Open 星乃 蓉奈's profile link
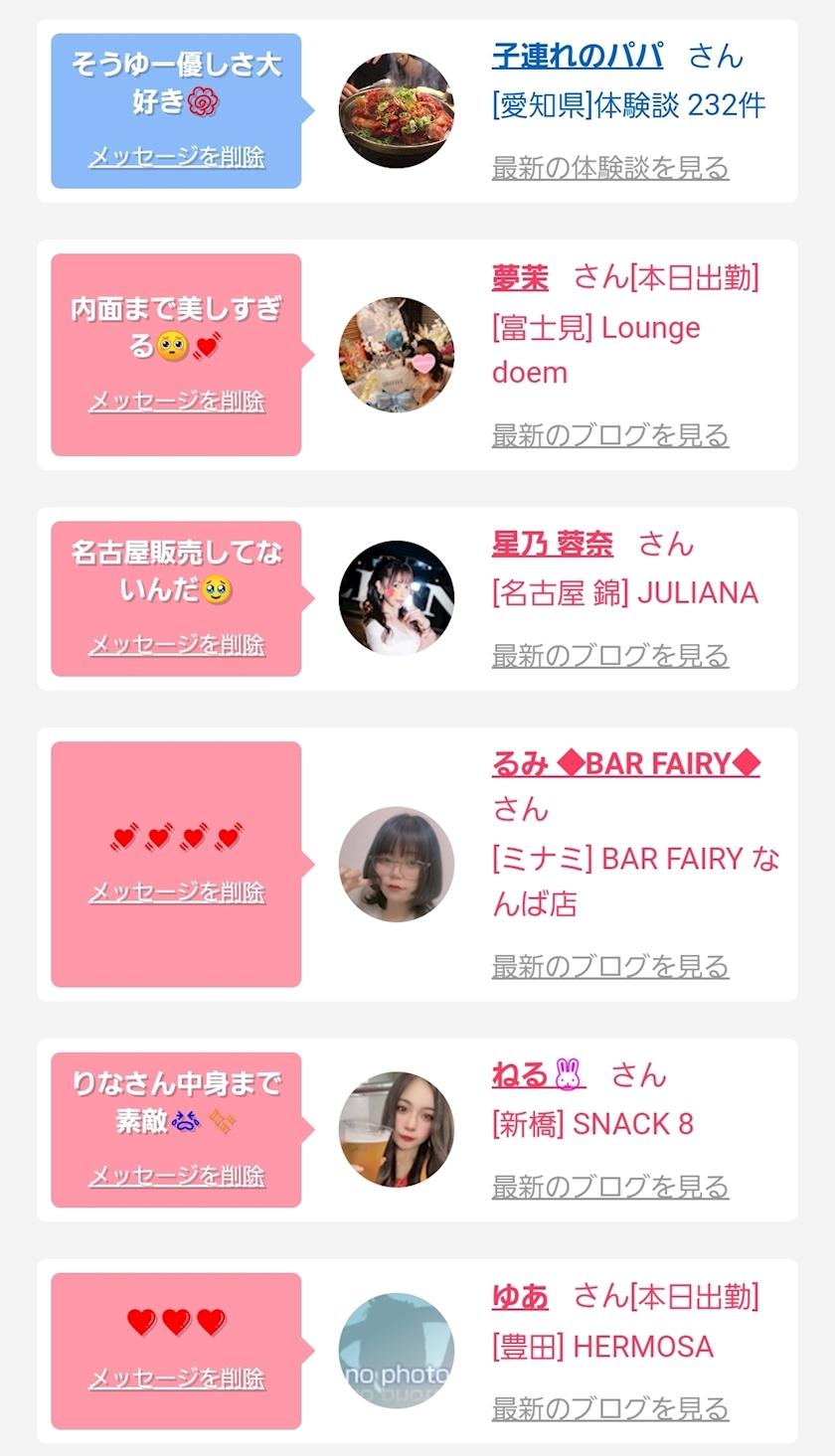Image resolution: width=835 pixels, height=1456 pixels. click(552, 544)
